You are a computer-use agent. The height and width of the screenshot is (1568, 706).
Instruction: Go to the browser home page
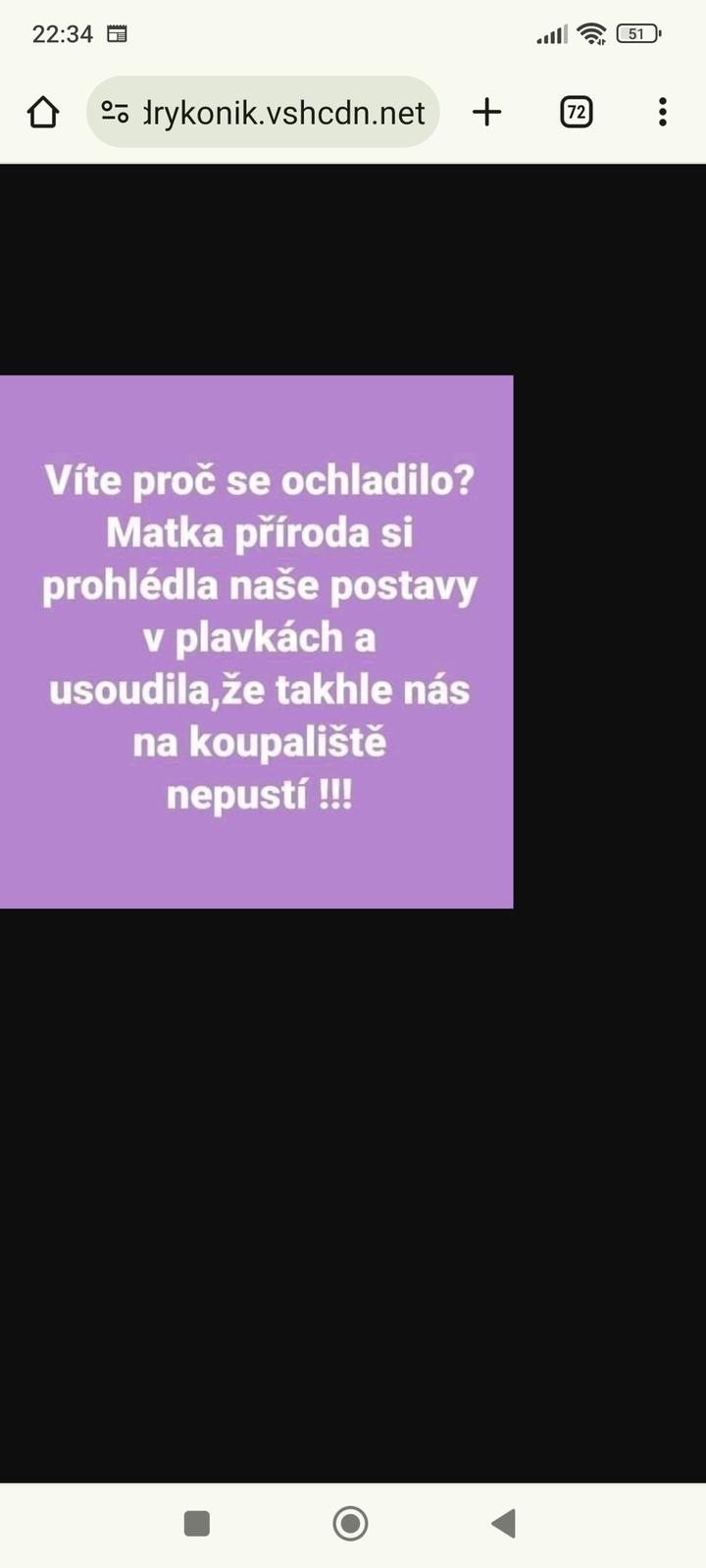pyautogui.click(x=43, y=113)
